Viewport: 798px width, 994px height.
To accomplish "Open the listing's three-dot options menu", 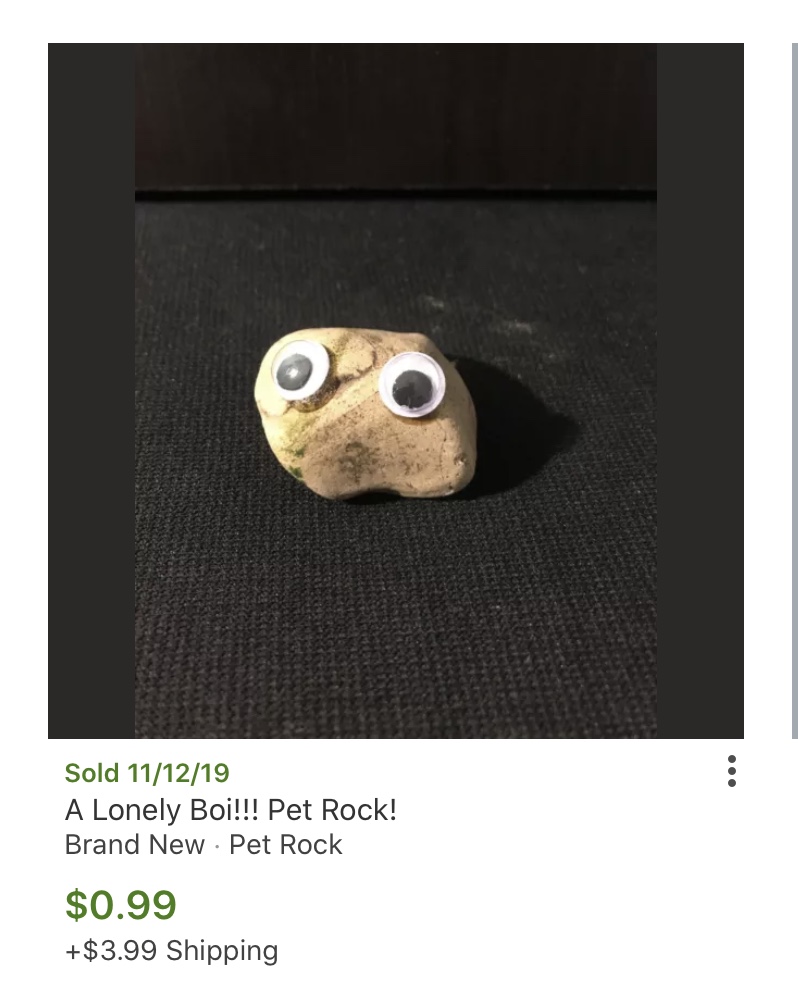I will [732, 771].
